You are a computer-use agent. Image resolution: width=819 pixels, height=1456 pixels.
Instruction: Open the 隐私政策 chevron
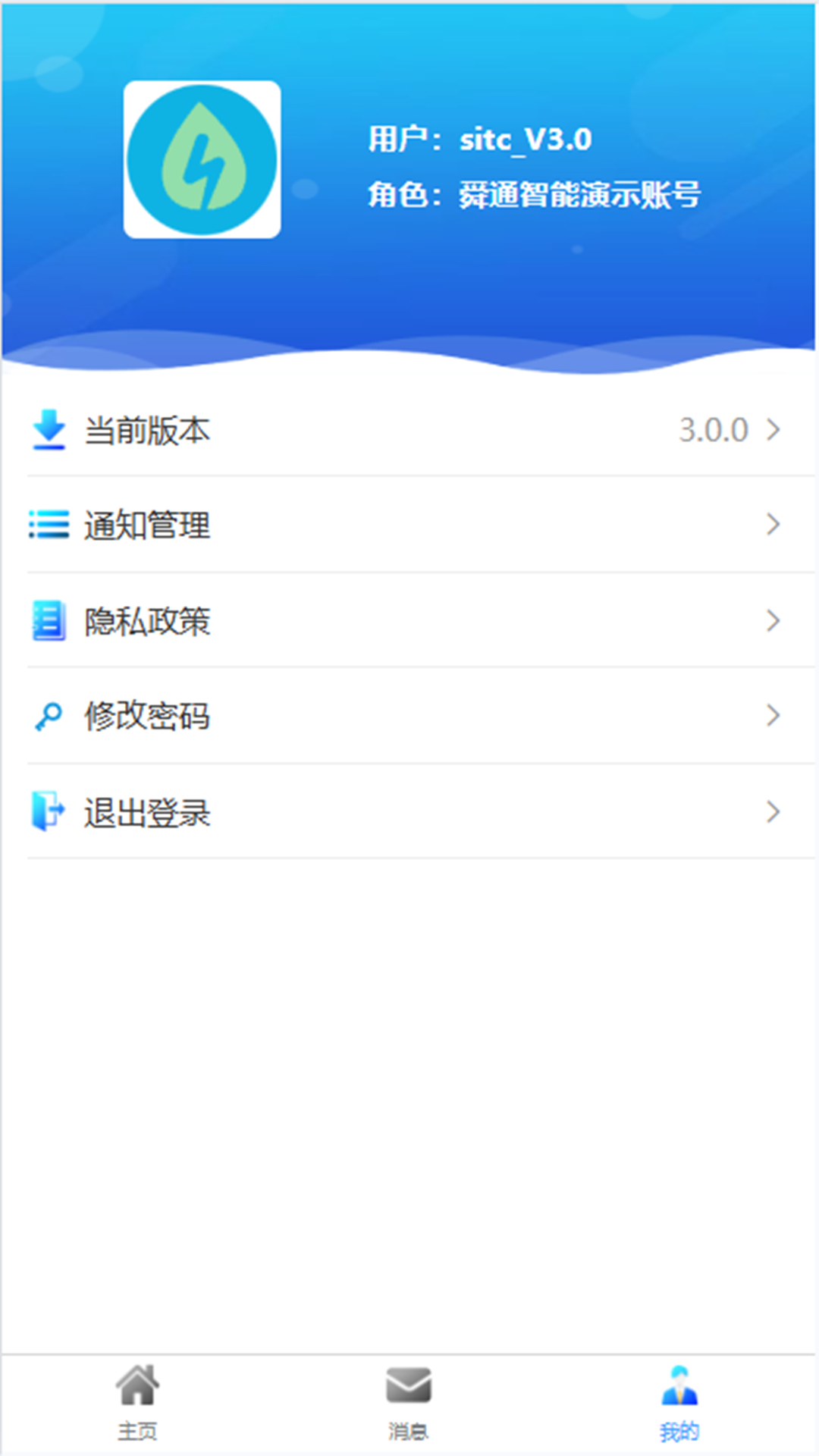coord(773,620)
